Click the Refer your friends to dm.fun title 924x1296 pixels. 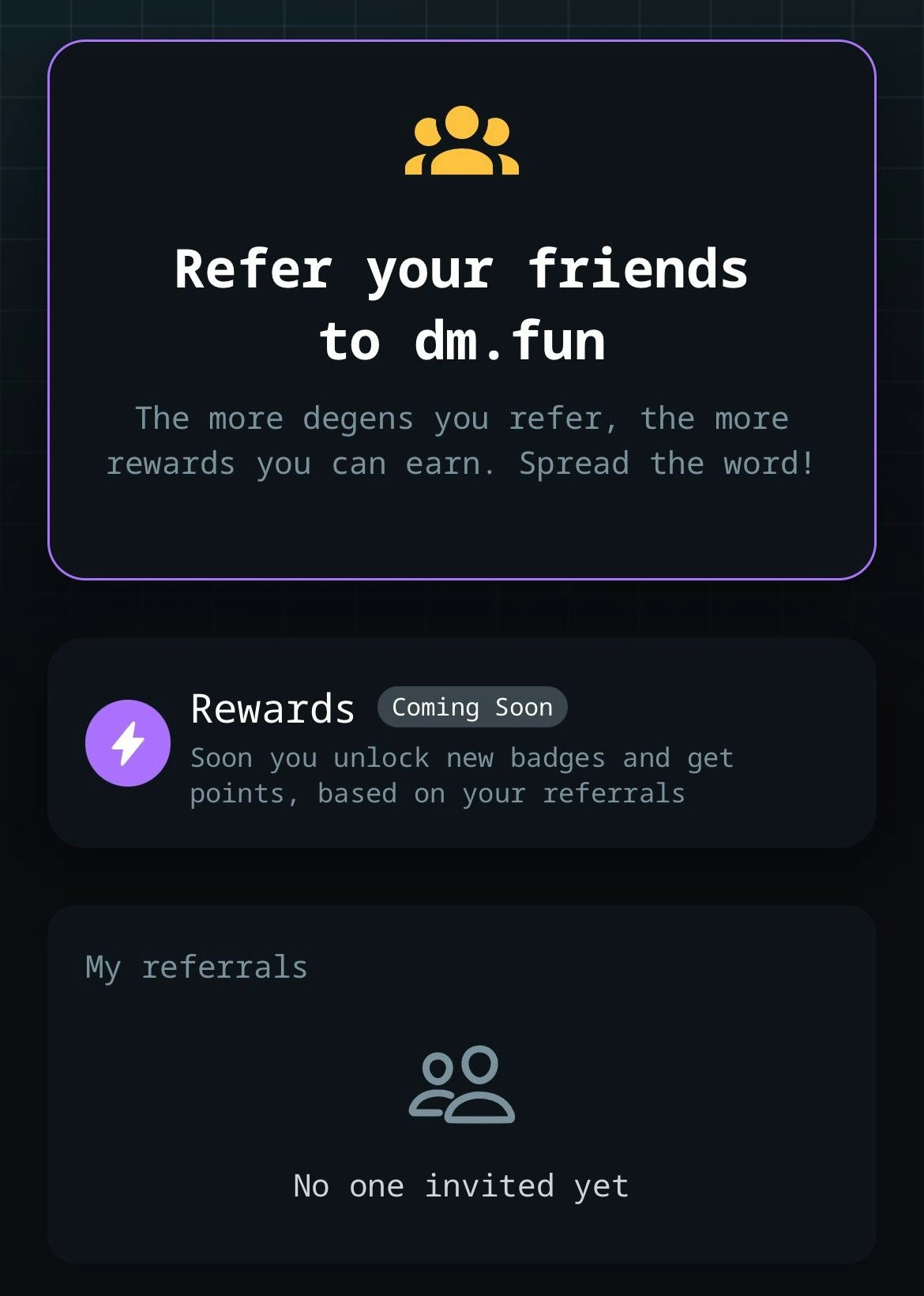[x=462, y=304]
